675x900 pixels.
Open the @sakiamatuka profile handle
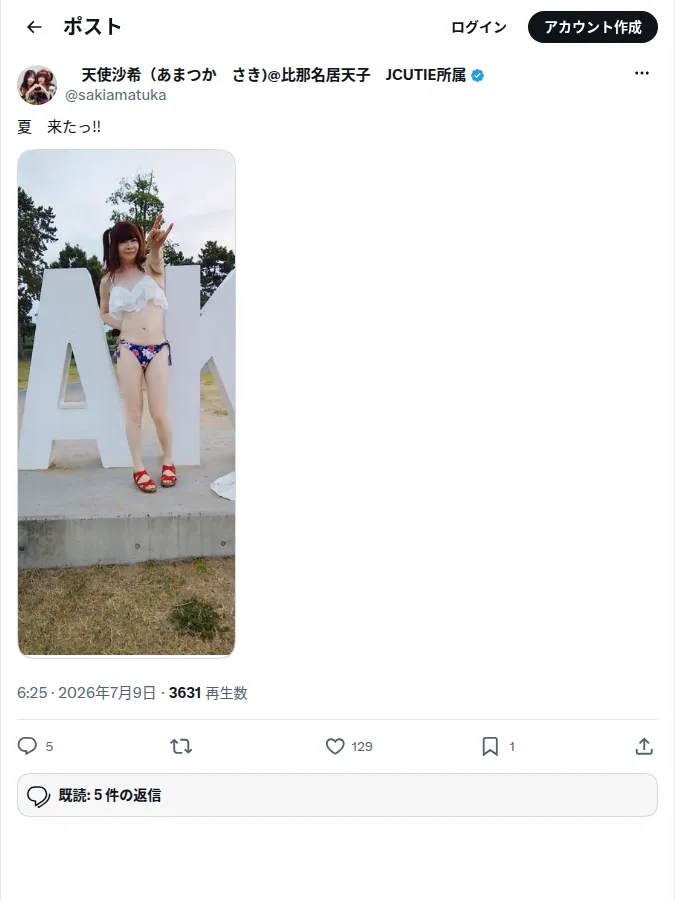tap(116, 95)
